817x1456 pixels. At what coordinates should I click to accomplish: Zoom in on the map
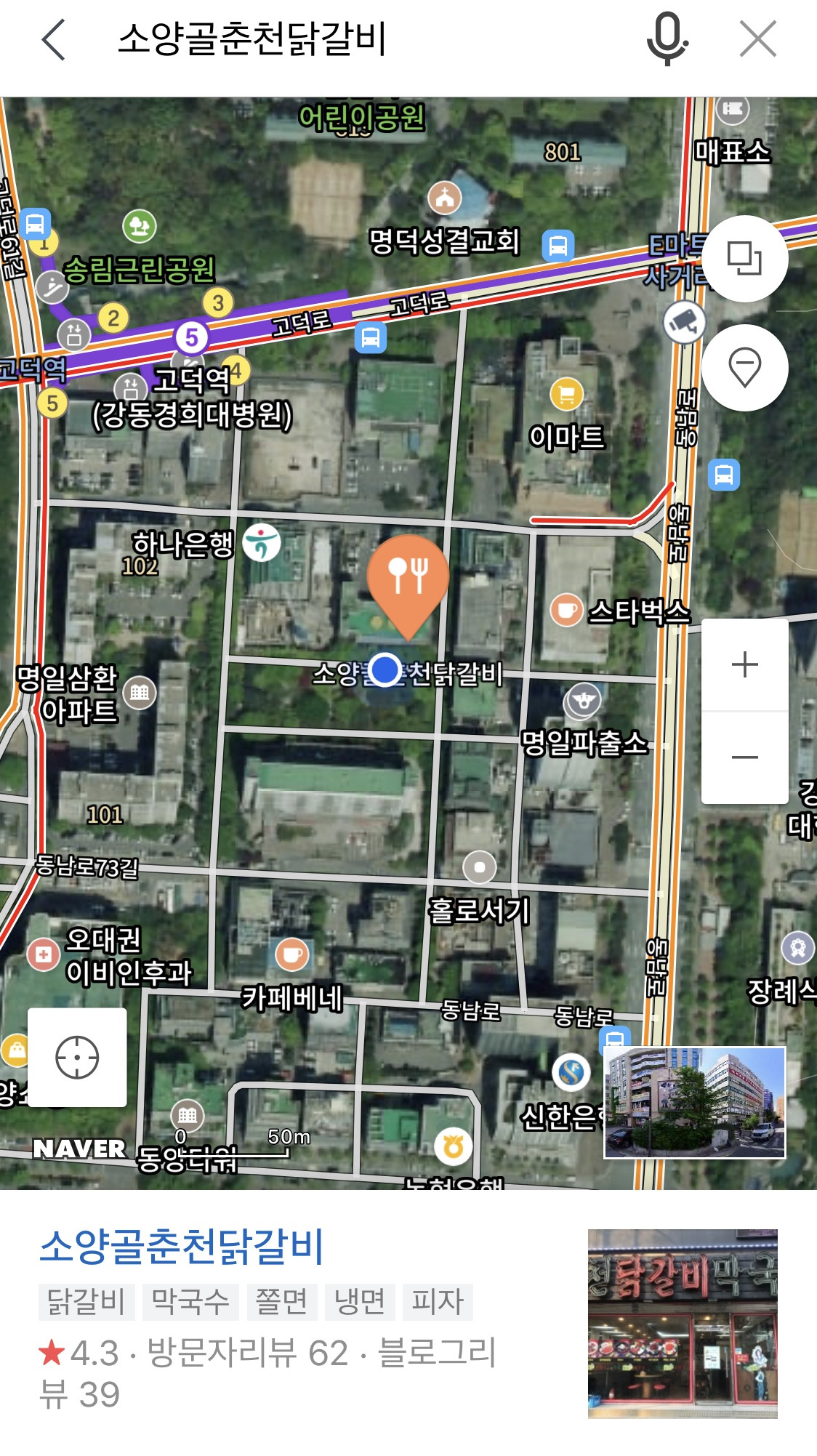pyautogui.click(x=744, y=664)
